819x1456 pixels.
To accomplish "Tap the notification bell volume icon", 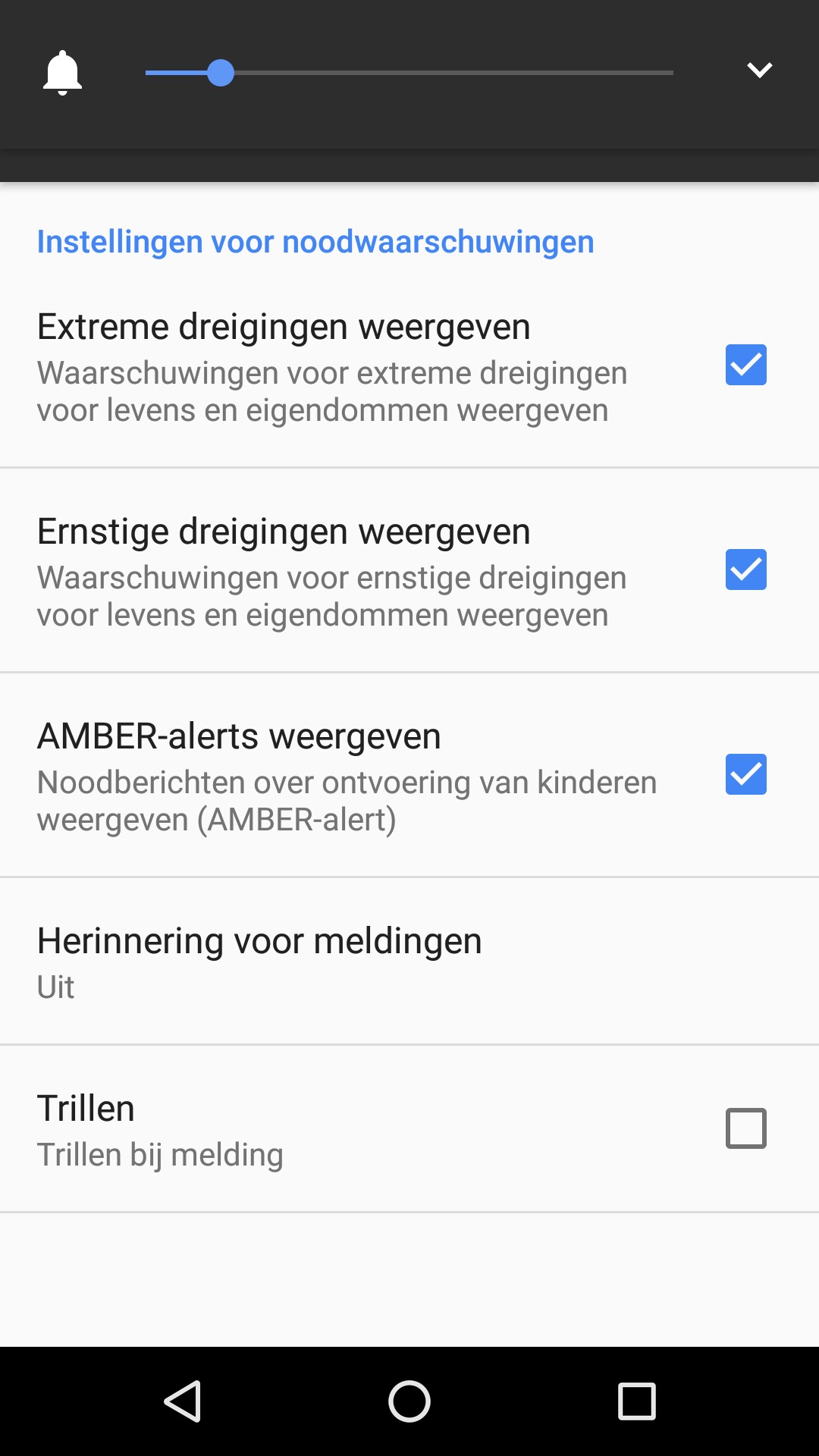I will coord(62,73).
